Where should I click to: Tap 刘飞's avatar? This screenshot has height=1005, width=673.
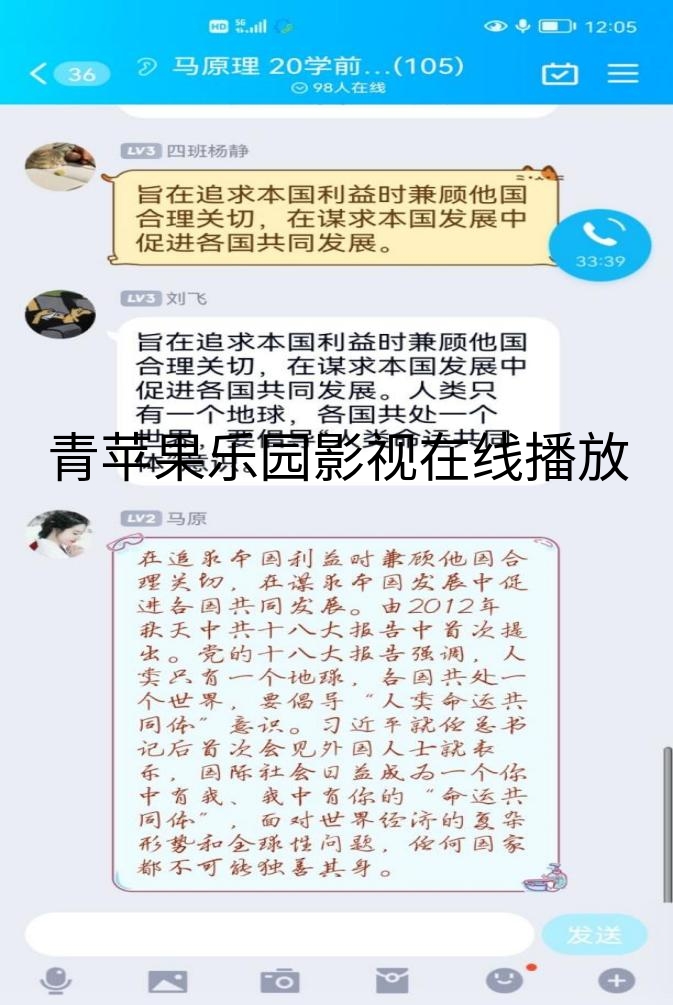click(x=60, y=314)
